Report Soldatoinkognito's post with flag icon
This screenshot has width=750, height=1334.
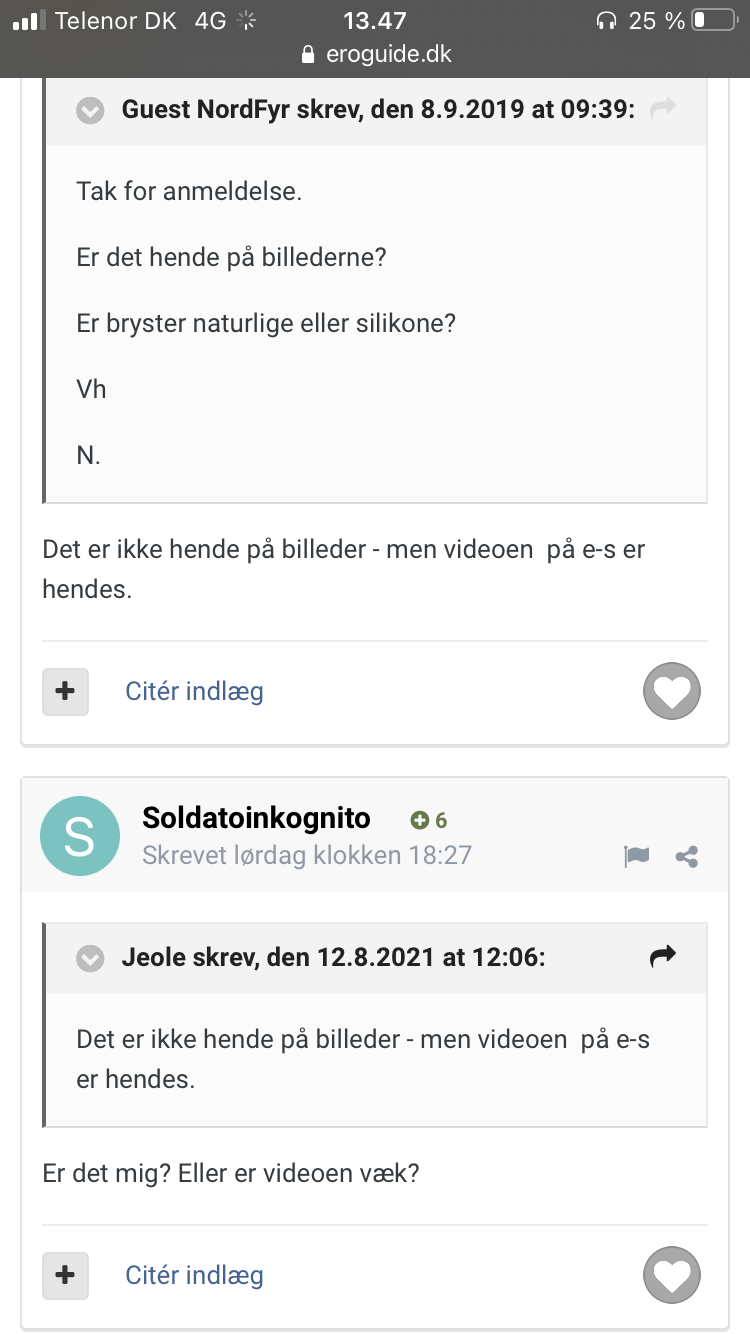click(x=637, y=856)
